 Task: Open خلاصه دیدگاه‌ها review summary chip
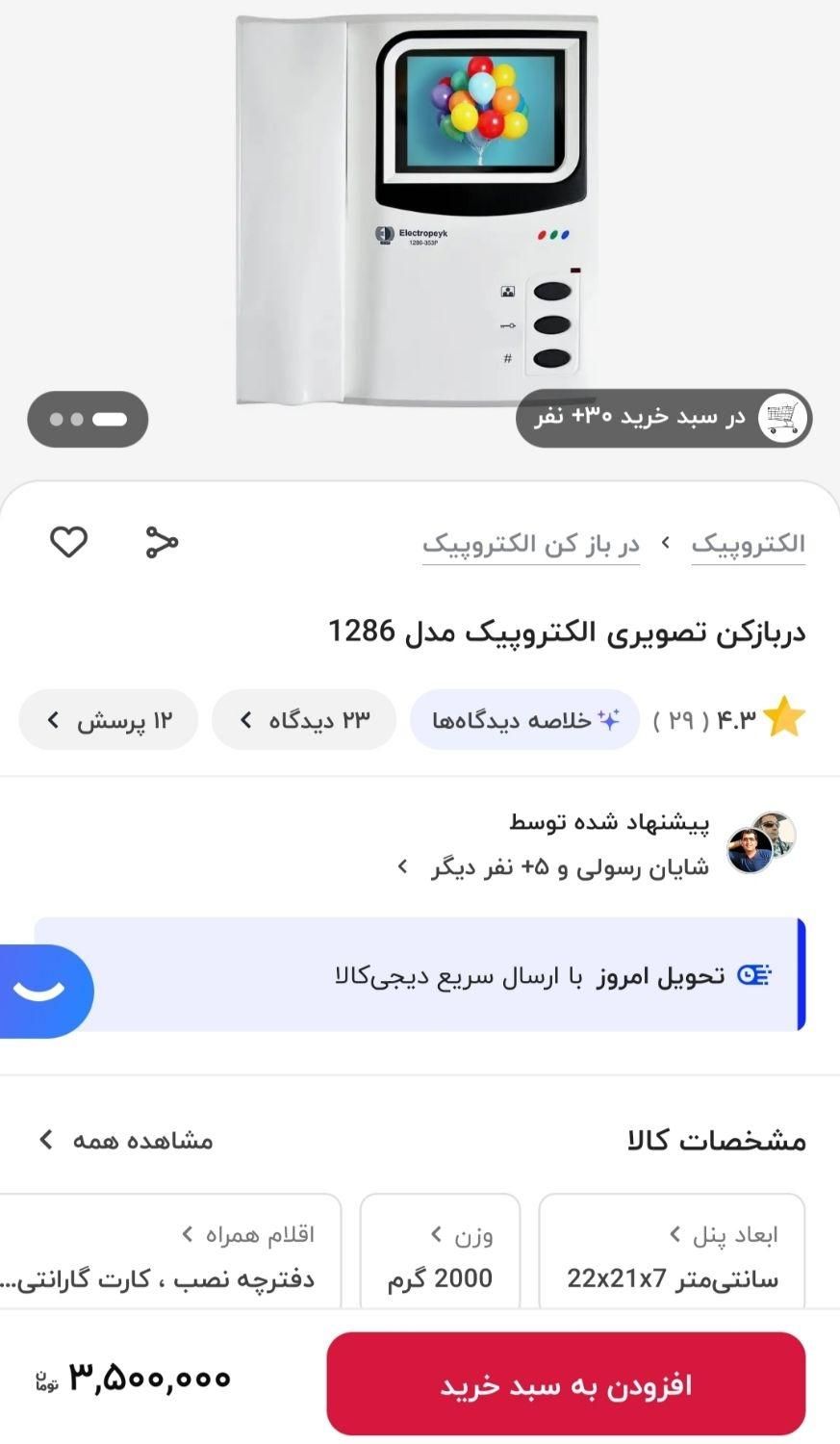point(525,720)
